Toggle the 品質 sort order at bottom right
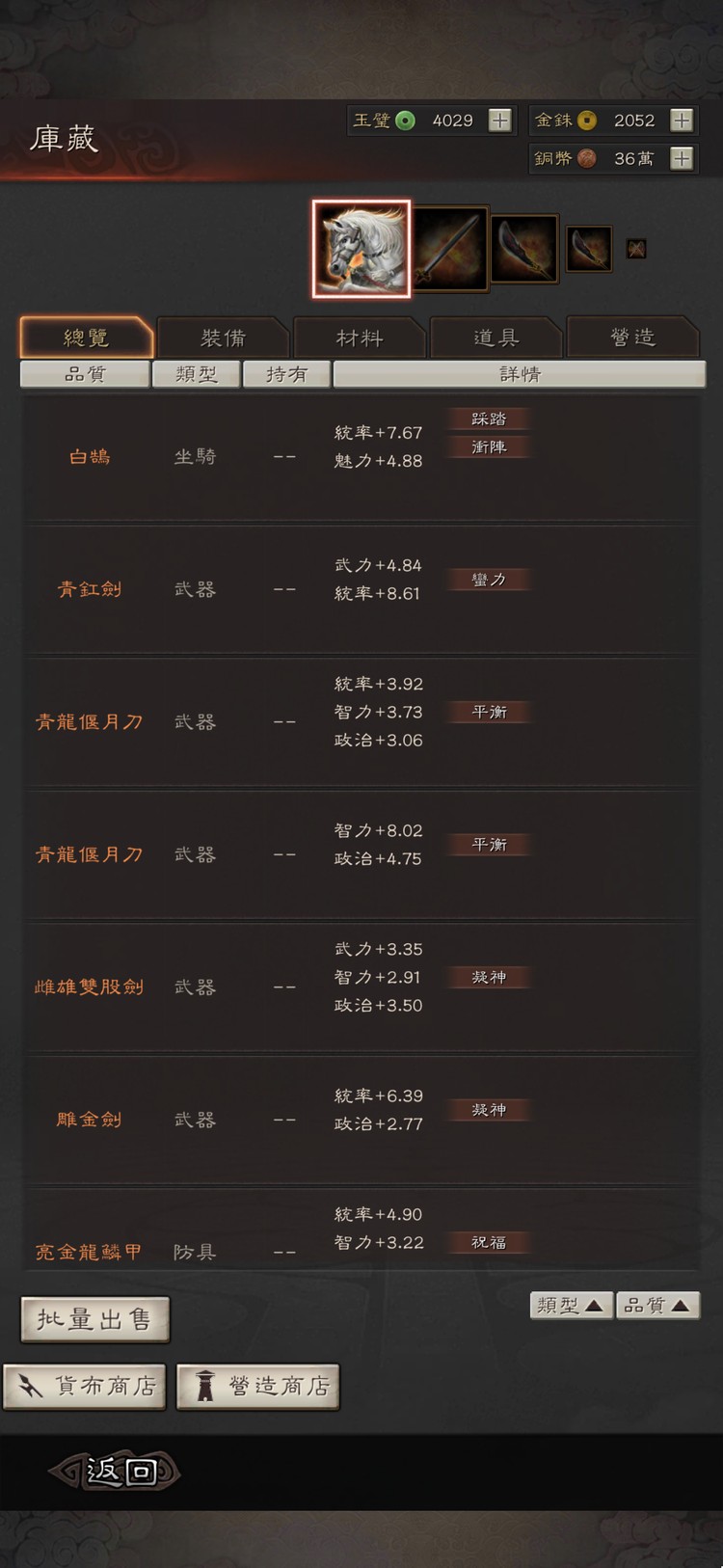The height and width of the screenshot is (1568, 723). click(658, 1305)
